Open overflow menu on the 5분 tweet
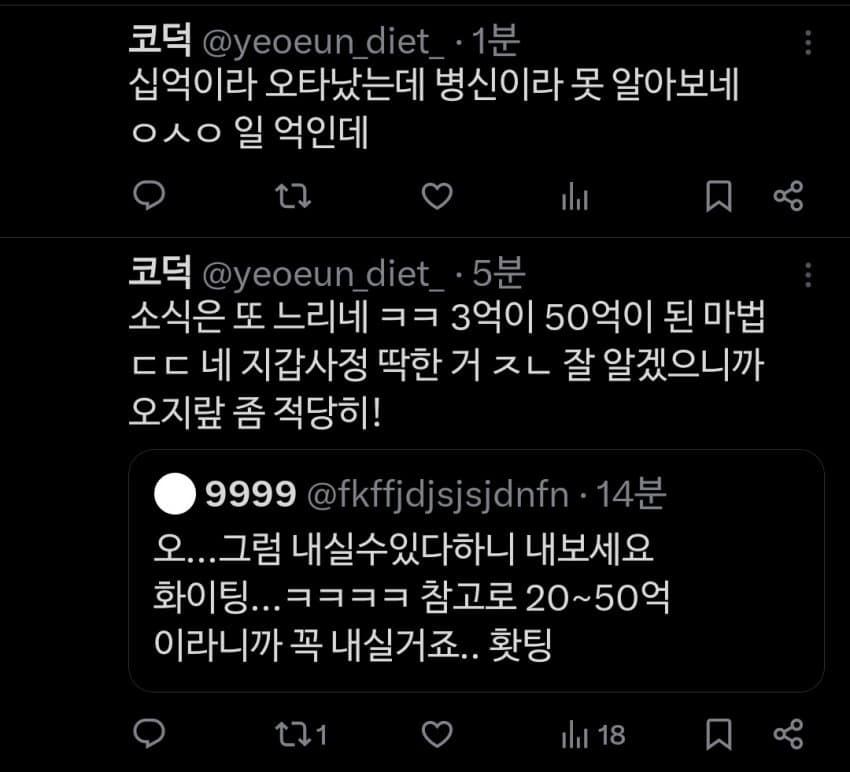 pos(808,274)
